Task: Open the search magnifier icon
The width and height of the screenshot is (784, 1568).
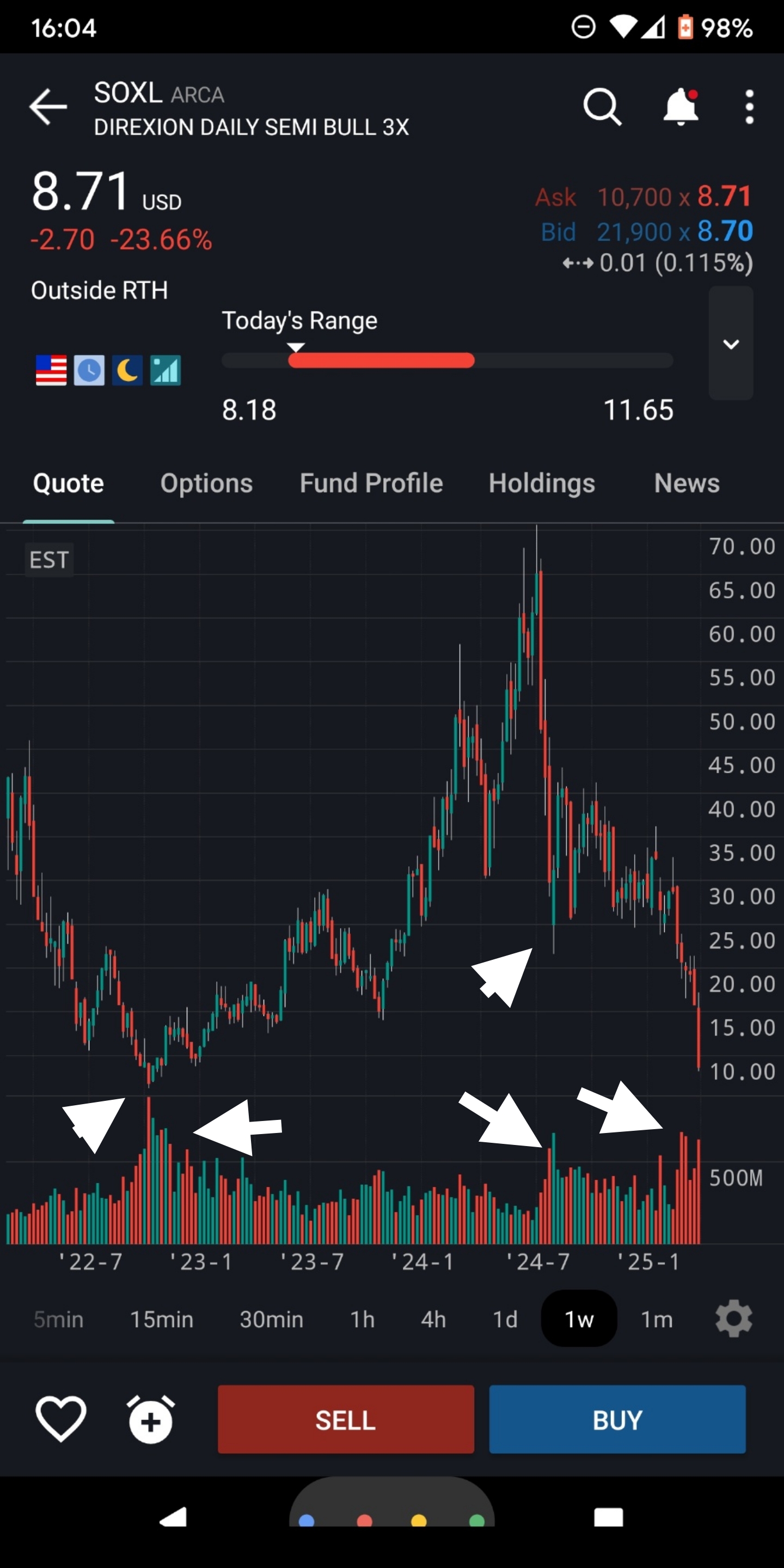Action: point(602,107)
